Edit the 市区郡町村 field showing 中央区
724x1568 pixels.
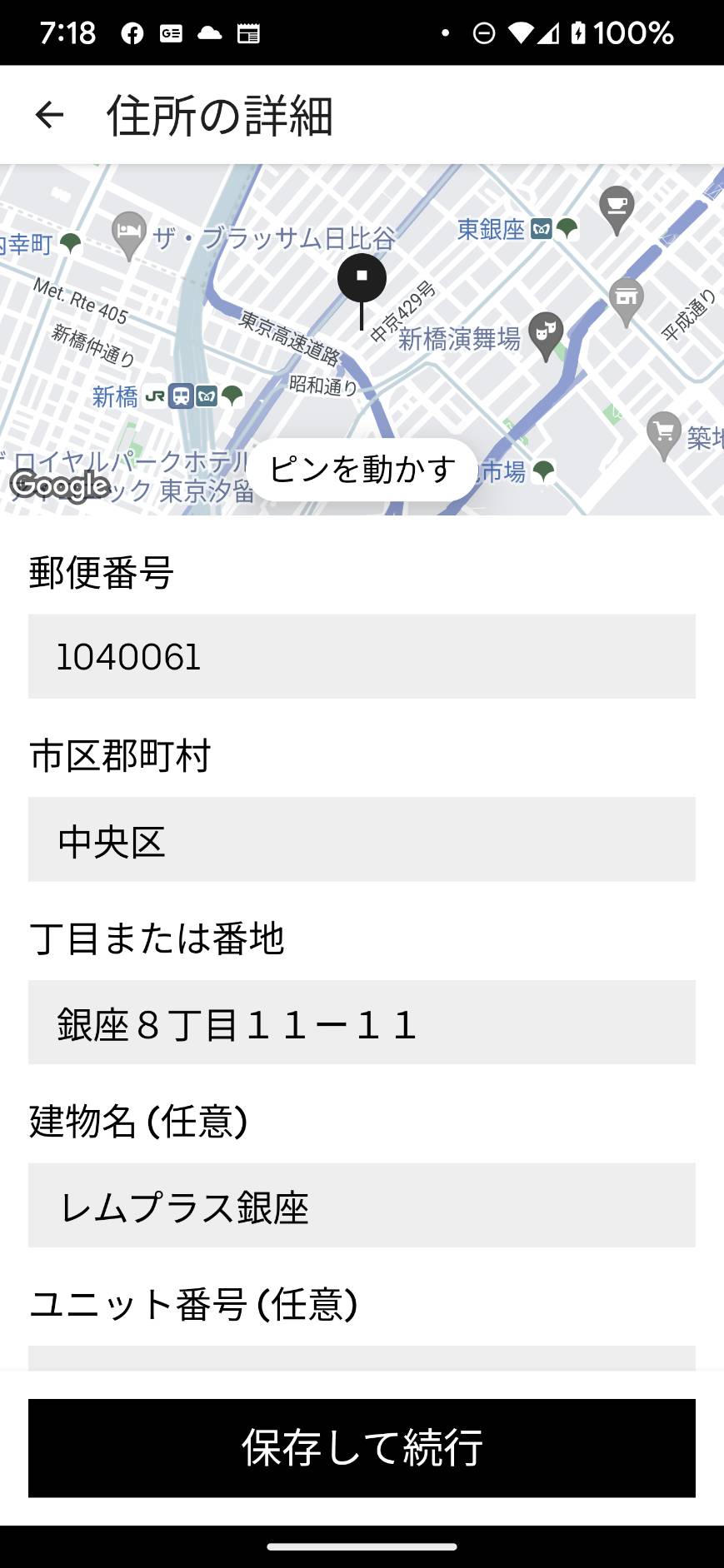coord(362,839)
